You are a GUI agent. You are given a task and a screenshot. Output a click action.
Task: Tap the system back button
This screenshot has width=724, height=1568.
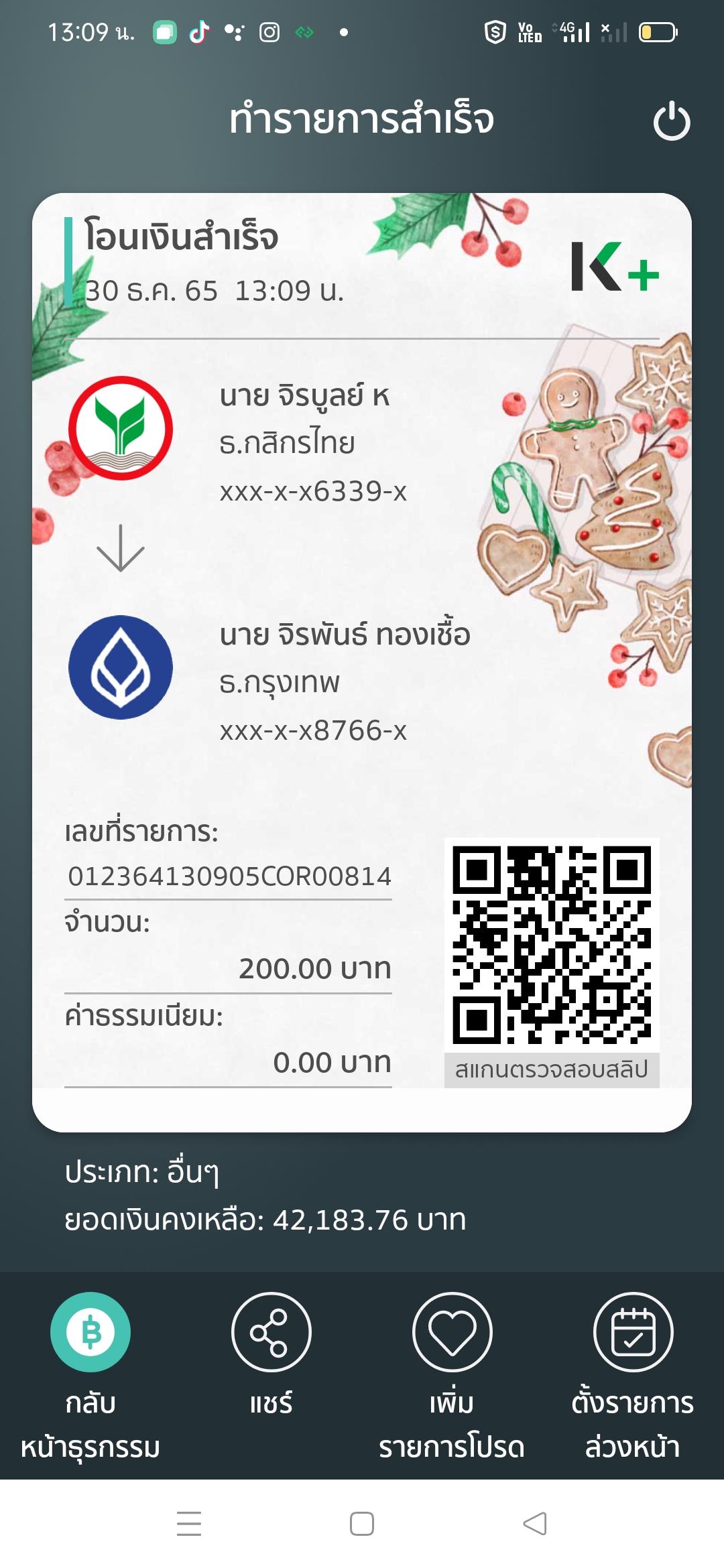pos(535,1523)
